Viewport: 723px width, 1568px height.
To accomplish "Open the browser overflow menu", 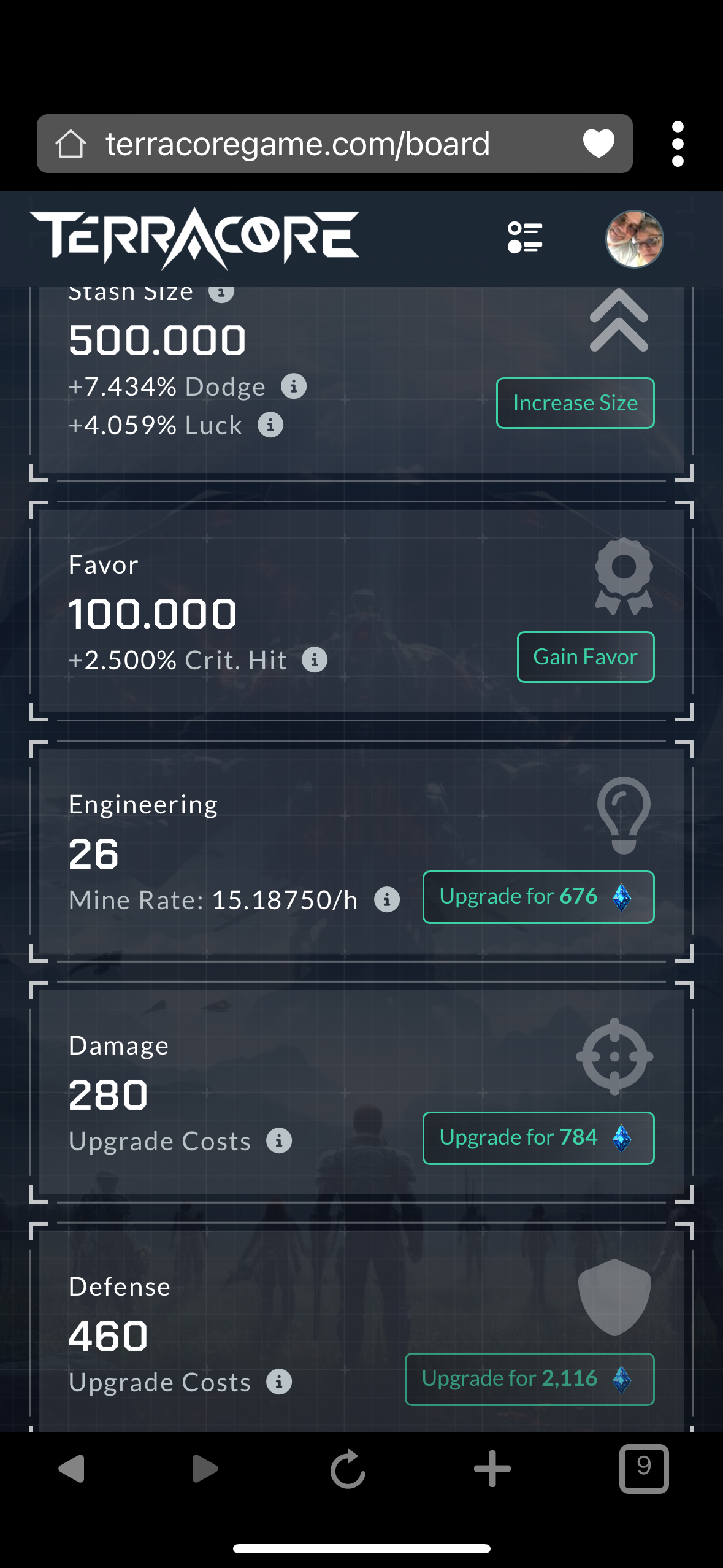I will [x=677, y=144].
